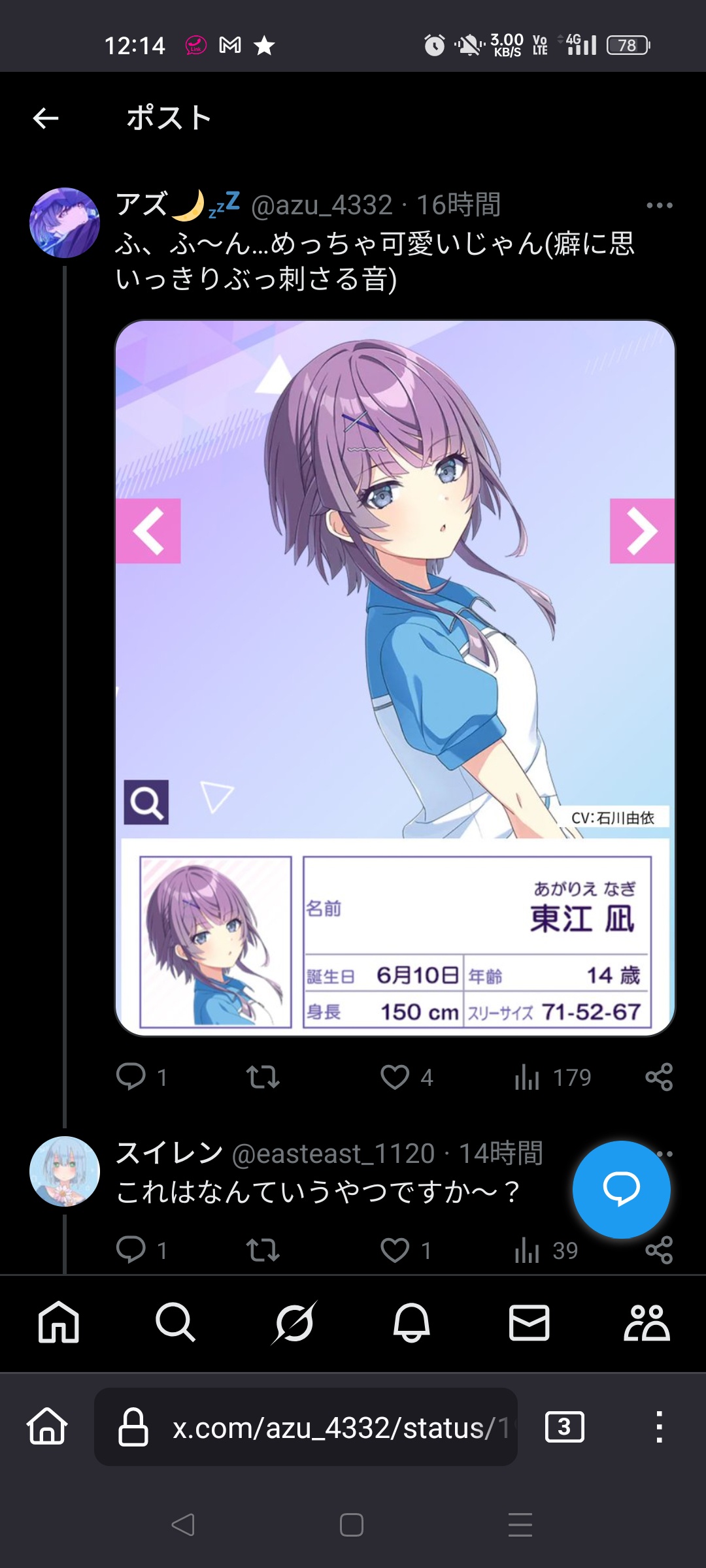The width and height of the screenshot is (706, 1568).
Task: Repost スイレン's comment
Action: coord(263,1250)
